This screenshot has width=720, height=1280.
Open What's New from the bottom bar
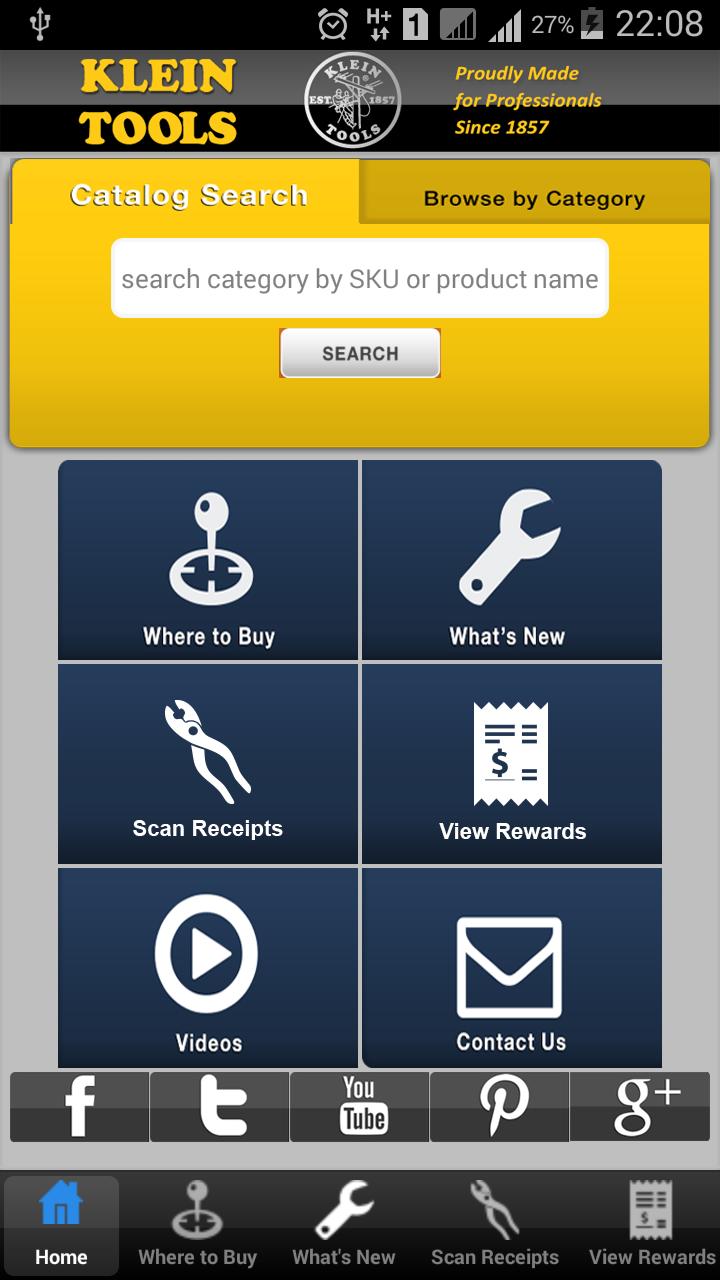(343, 1225)
